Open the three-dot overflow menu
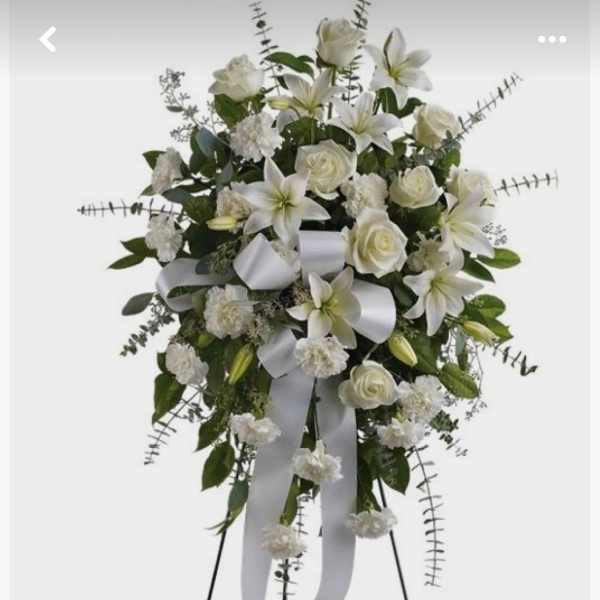 tap(552, 40)
